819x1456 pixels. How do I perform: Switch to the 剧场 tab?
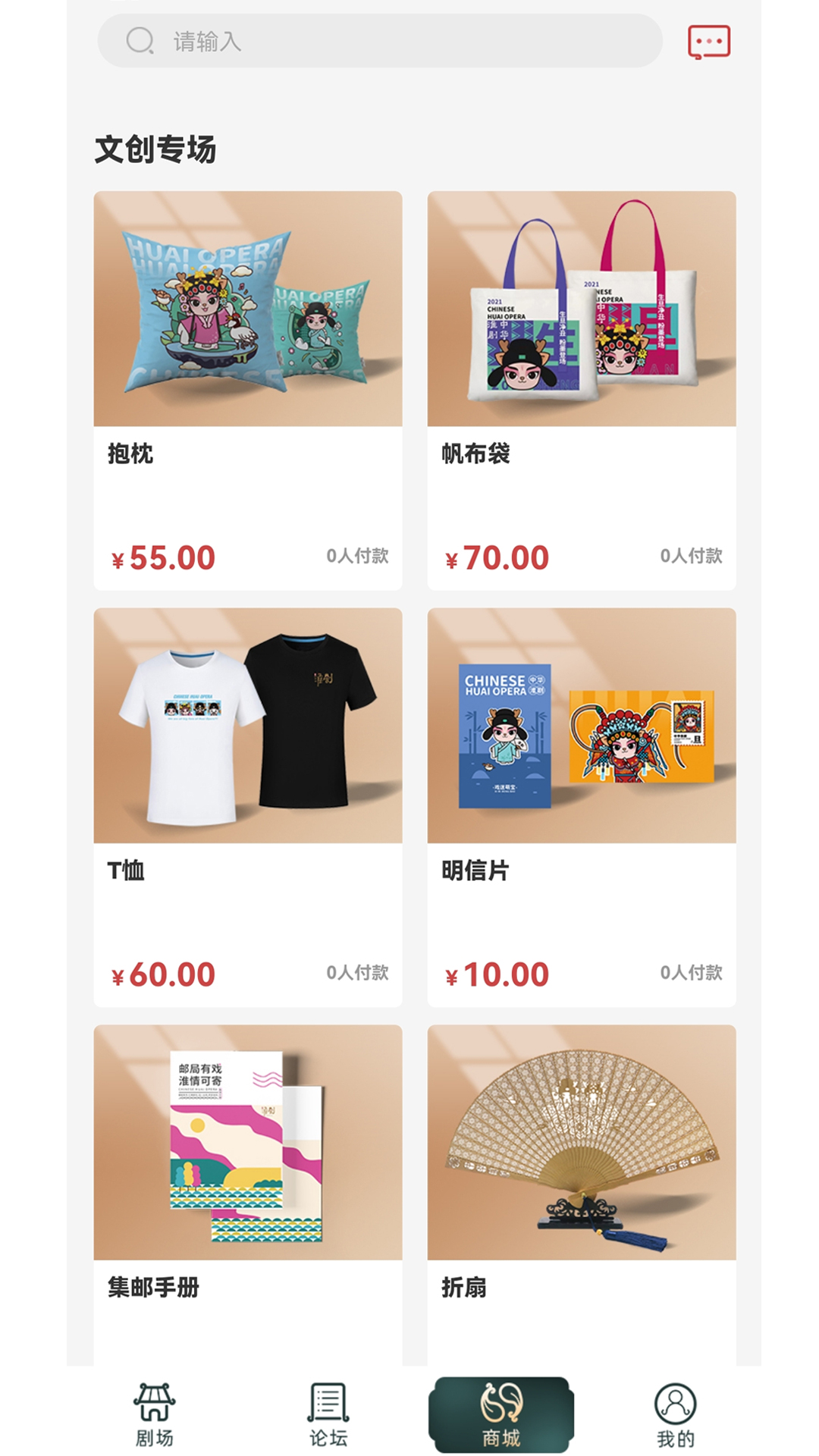tap(155, 1415)
